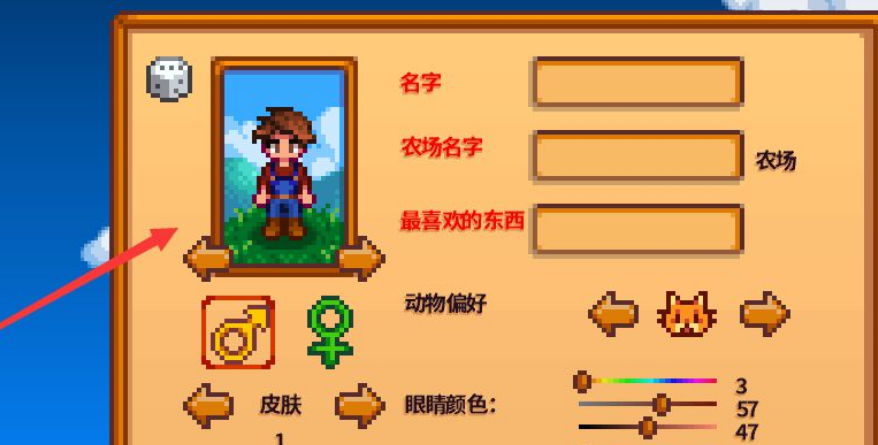Rotate character preview left
Viewport: 878px width, 445px height.
coord(207,259)
